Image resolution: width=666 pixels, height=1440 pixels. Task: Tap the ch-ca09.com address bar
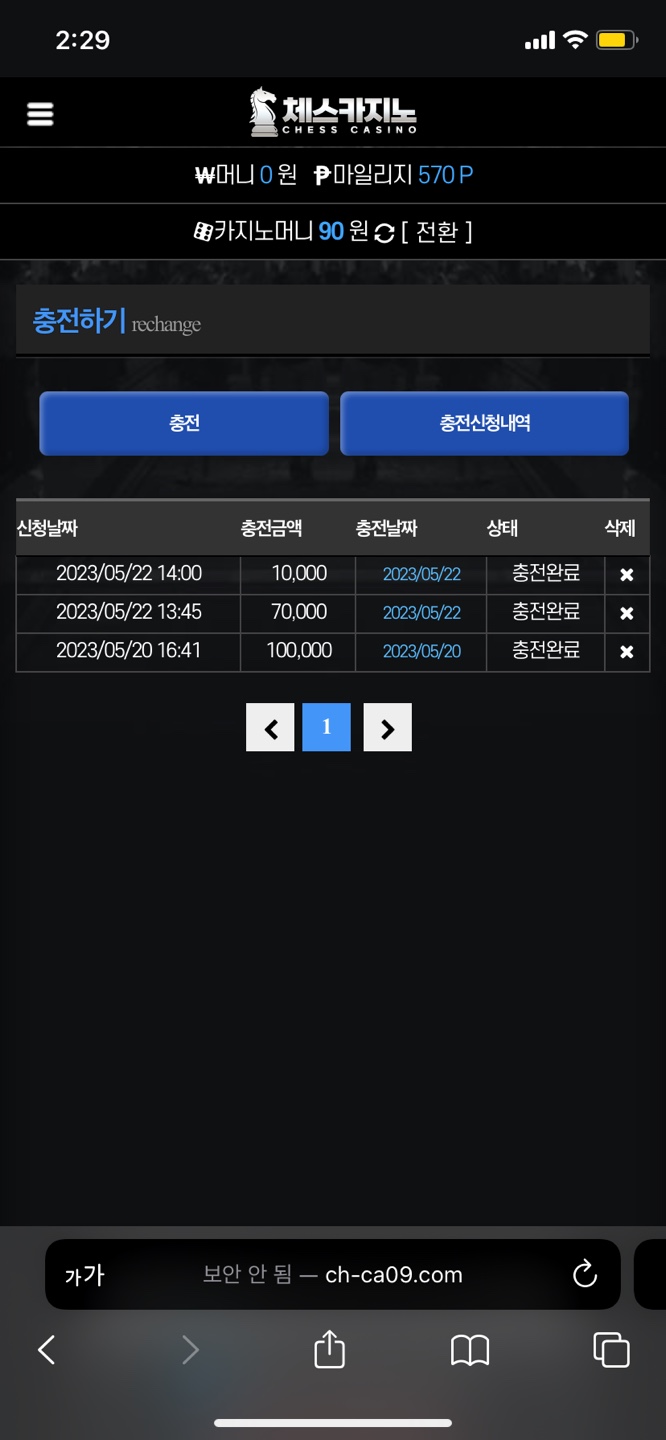[333, 1275]
